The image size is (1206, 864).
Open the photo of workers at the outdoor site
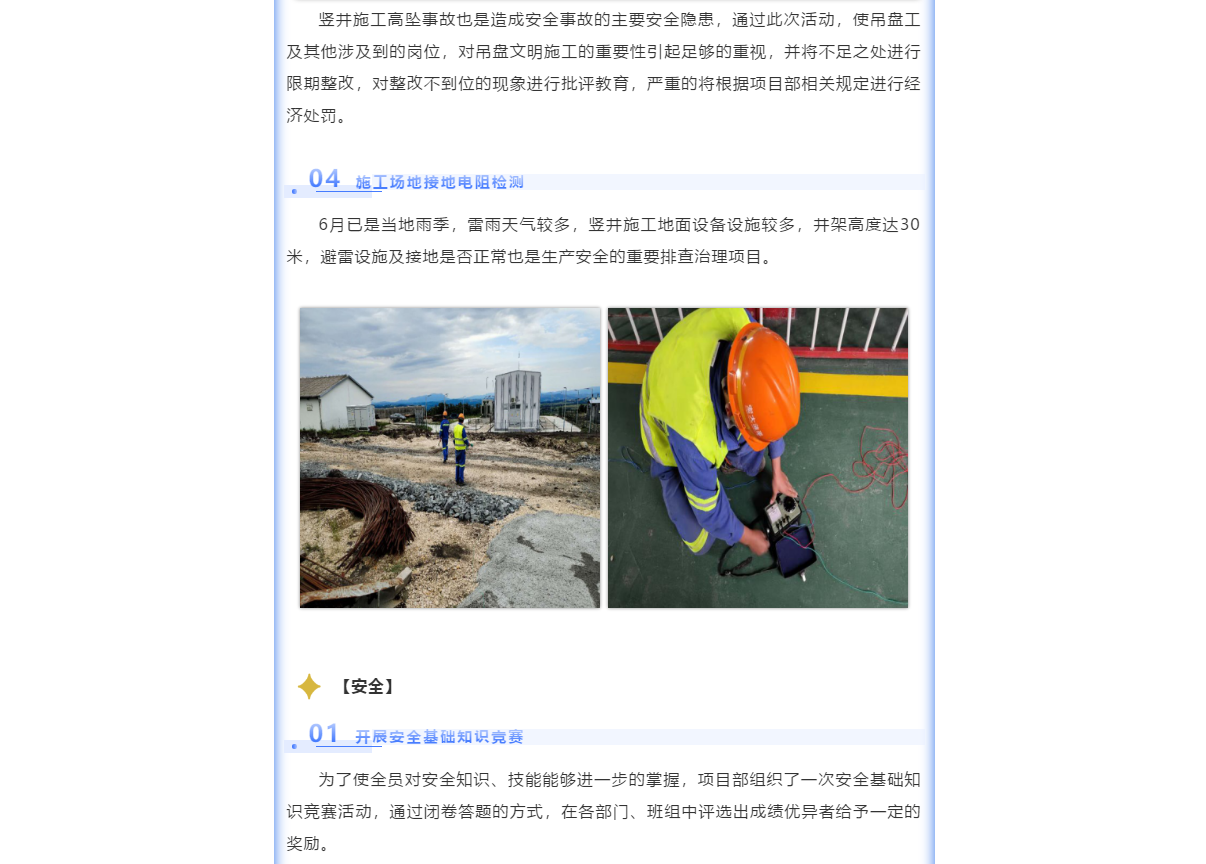tap(450, 457)
